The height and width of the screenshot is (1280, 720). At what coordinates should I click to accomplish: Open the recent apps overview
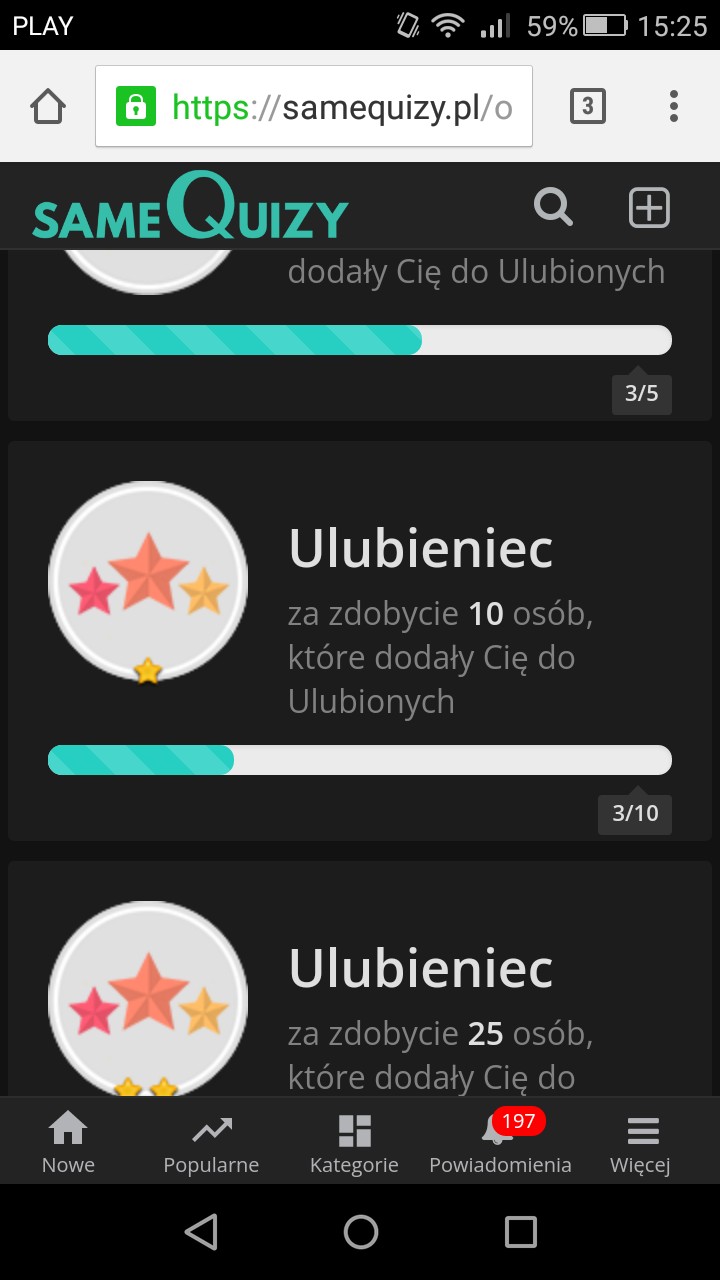(x=520, y=1231)
